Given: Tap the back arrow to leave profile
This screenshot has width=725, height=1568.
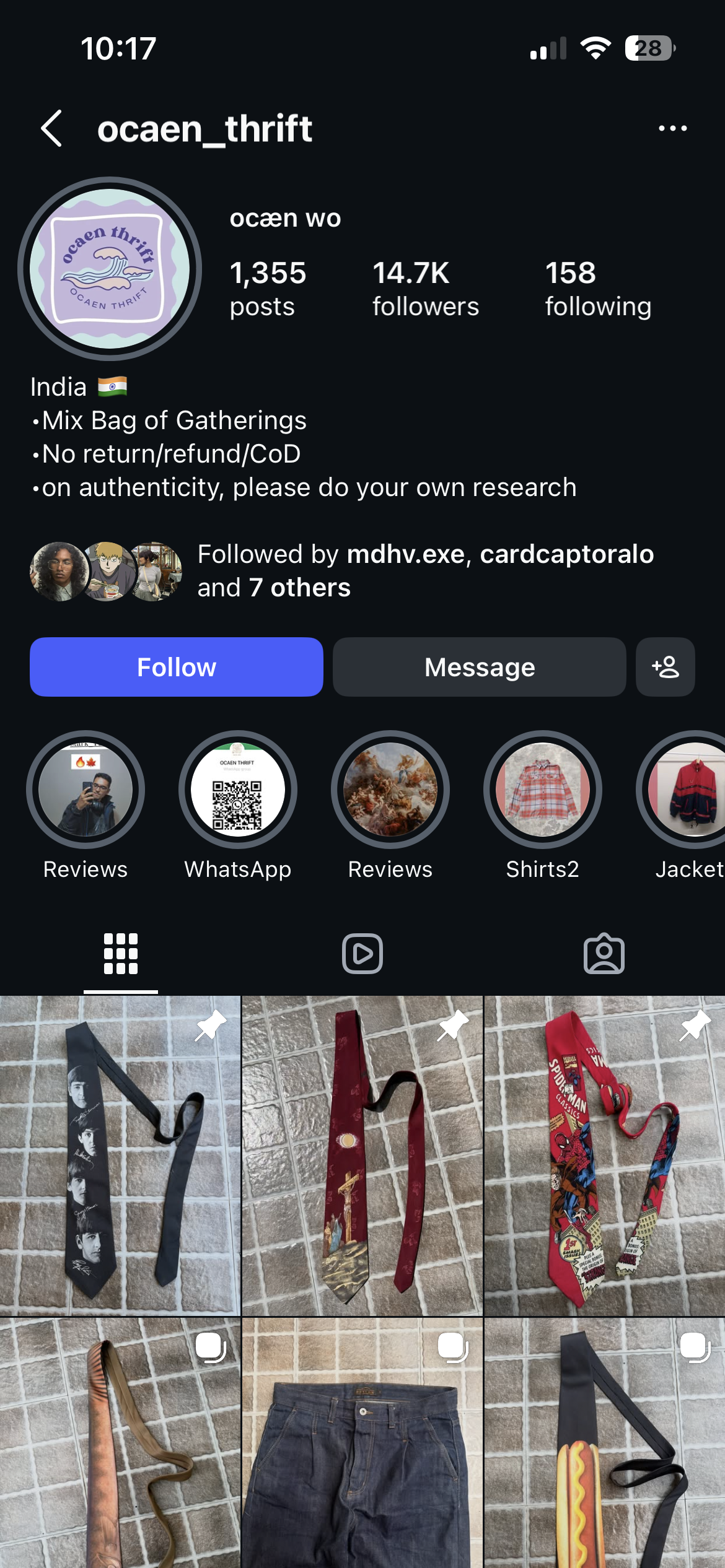Looking at the screenshot, I should pyautogui.click(x=52, y=128).
